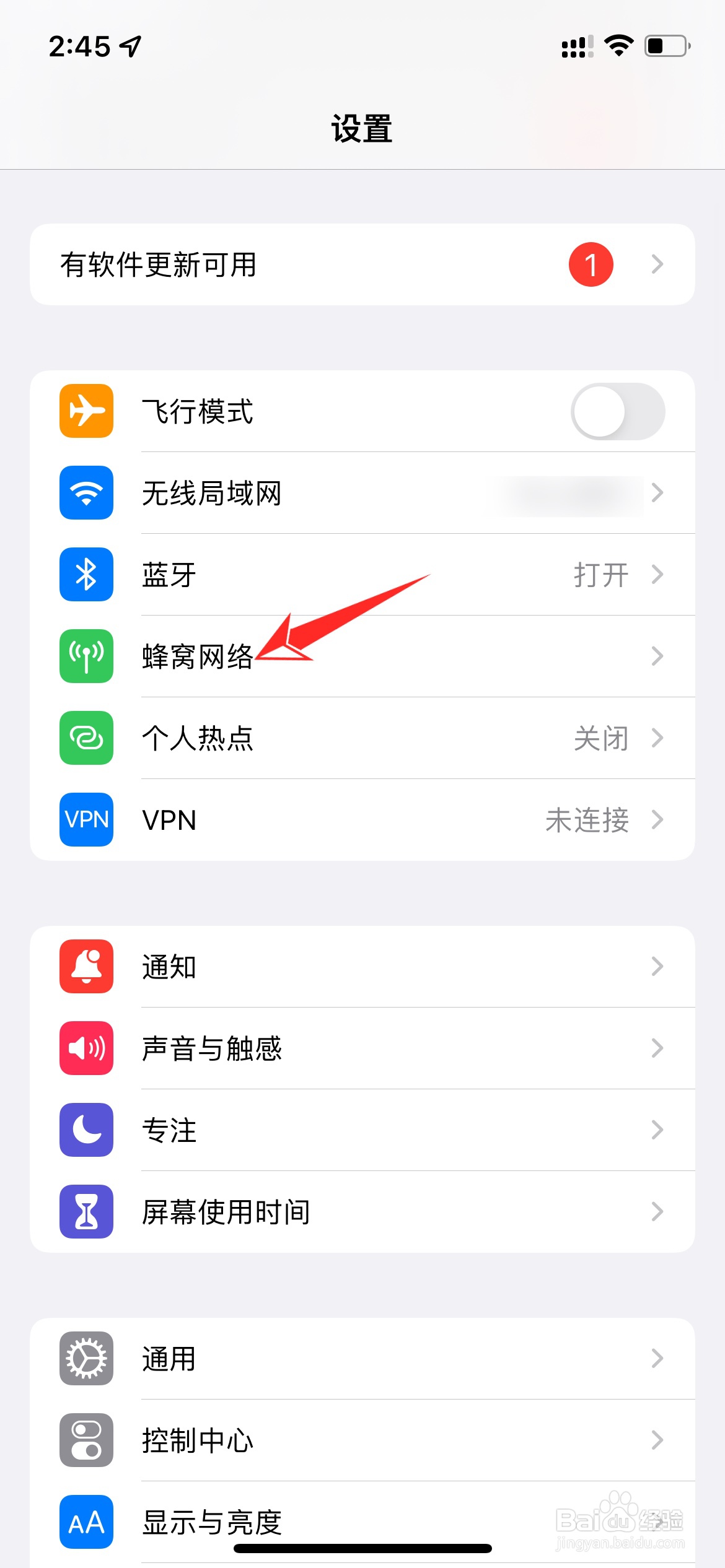725x1568 pixels.
Task: Tap the Sounds & Haptics (声音与触感) icon
Action: [x=86, y=1048]
